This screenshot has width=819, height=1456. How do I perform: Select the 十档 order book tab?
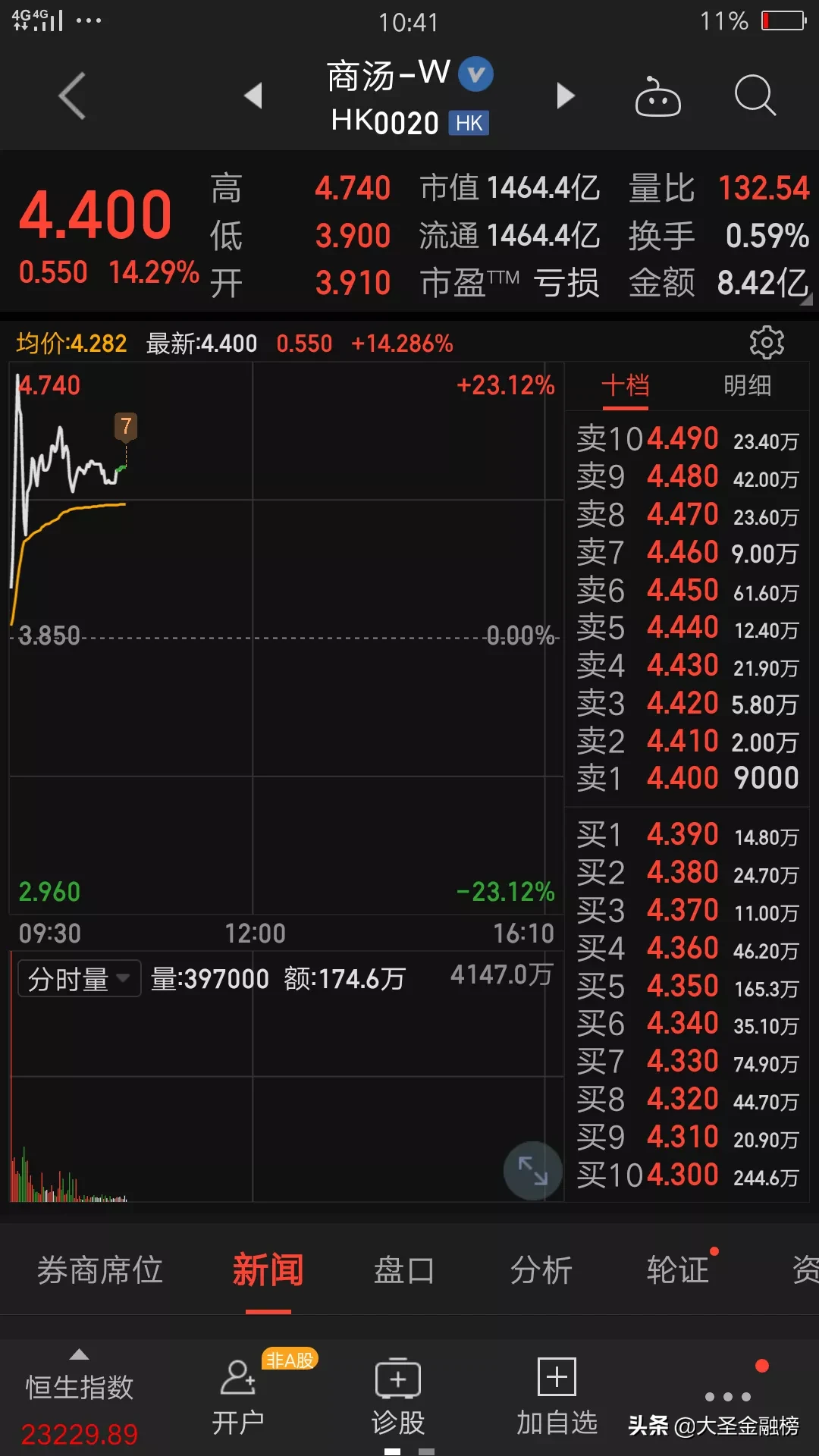(626, 386)
